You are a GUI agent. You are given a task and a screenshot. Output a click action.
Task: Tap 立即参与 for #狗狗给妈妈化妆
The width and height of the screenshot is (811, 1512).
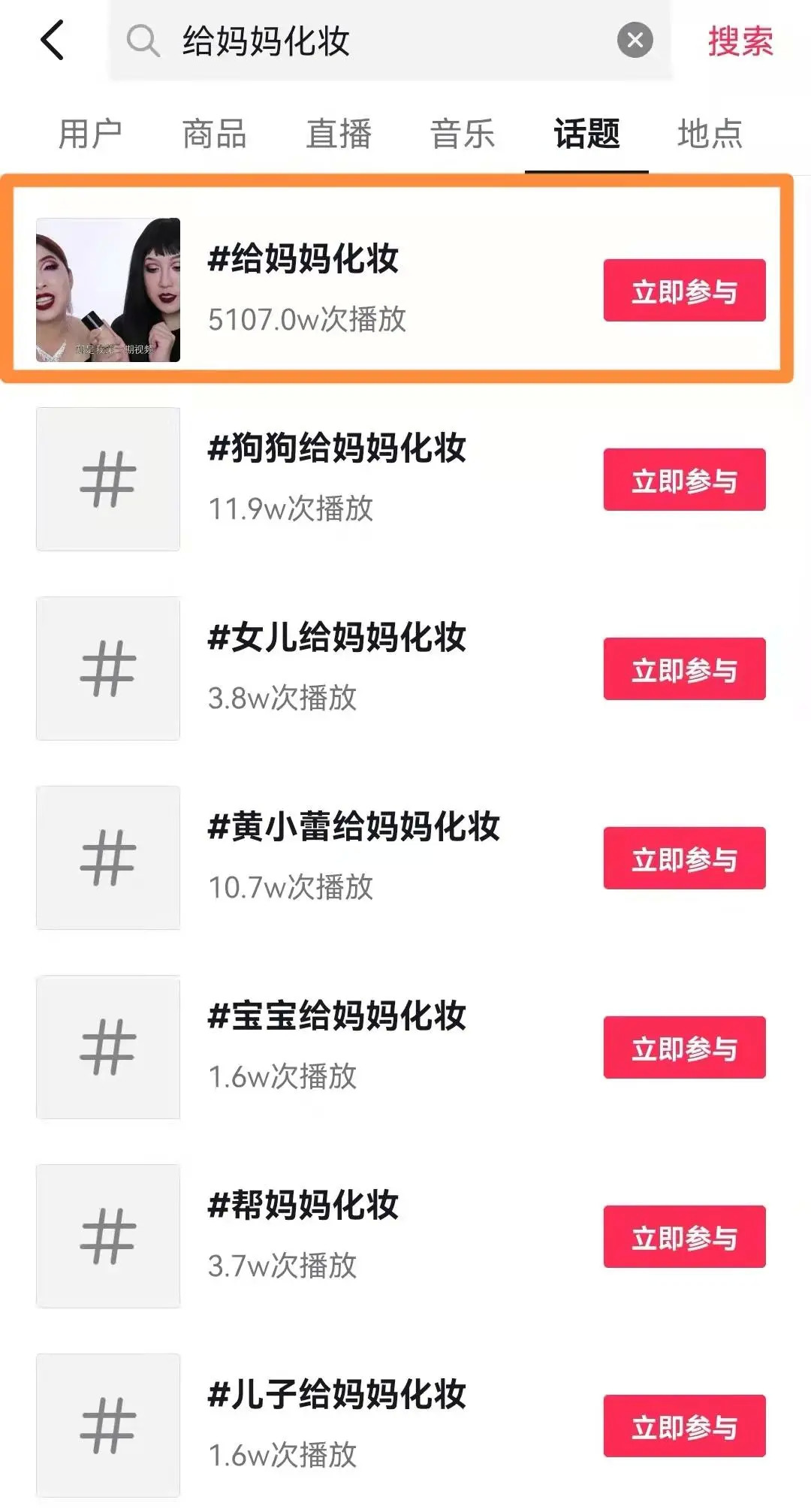684,480
